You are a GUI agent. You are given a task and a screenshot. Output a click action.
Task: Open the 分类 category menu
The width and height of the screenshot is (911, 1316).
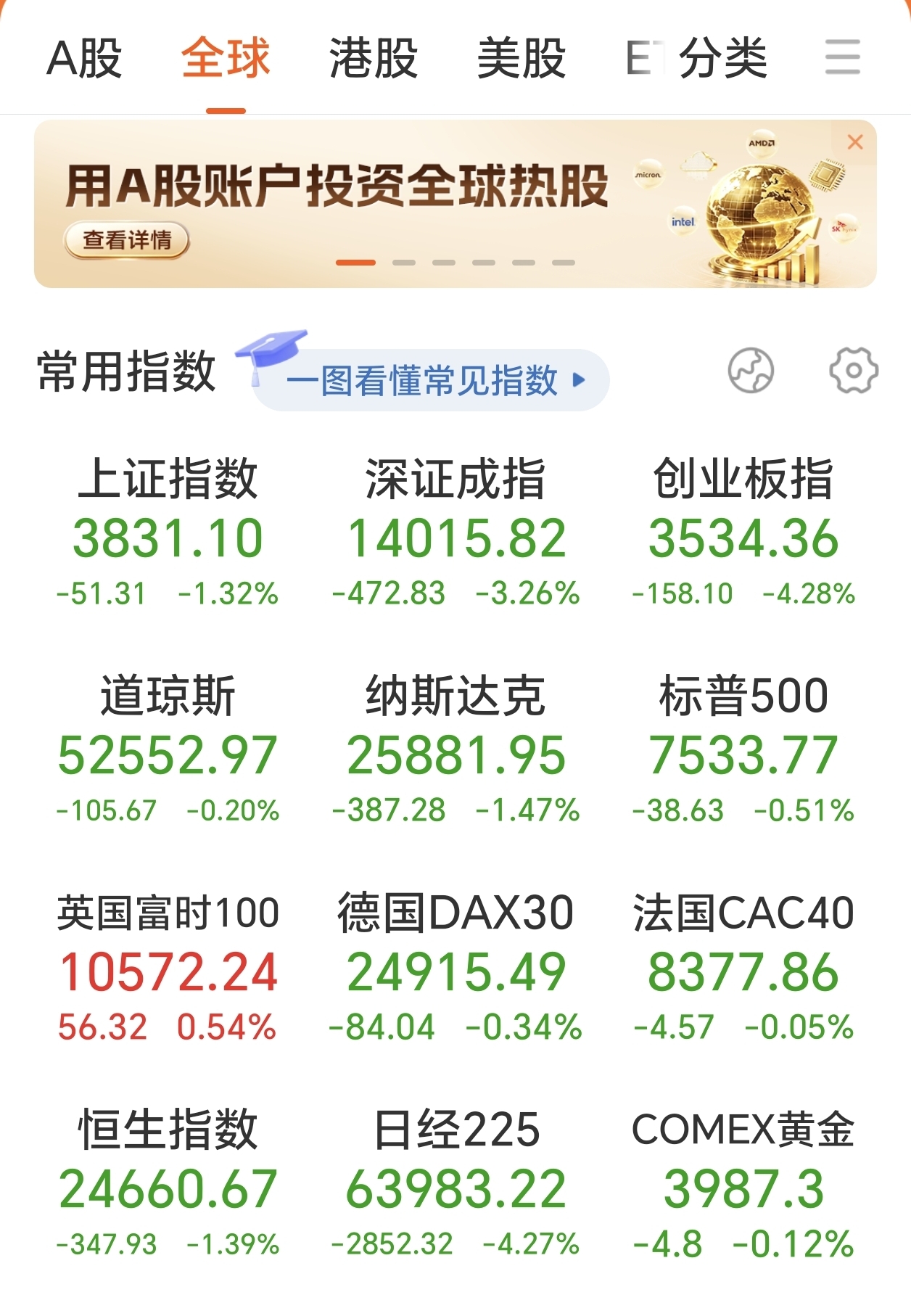[722, 58]
